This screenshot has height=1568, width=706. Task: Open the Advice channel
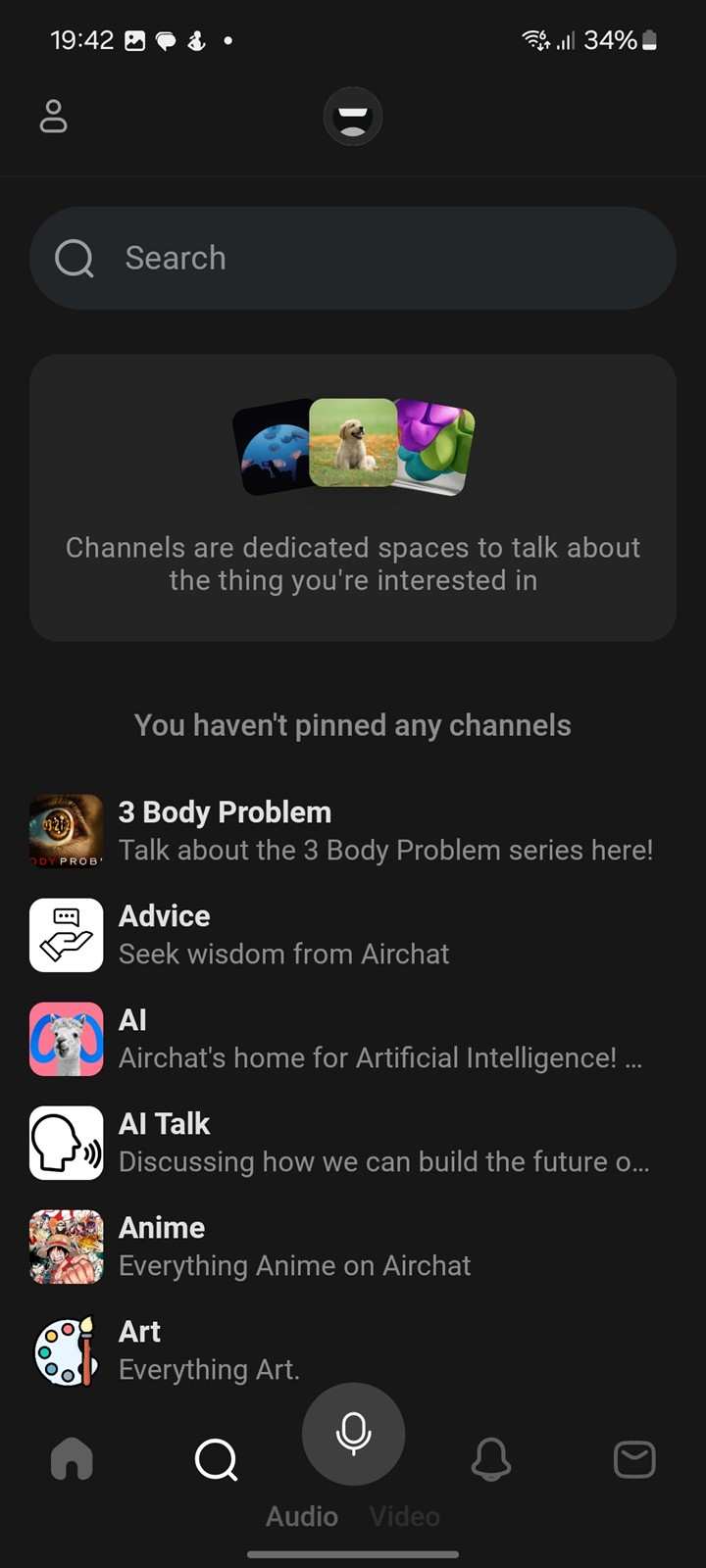tap(353, 935)
